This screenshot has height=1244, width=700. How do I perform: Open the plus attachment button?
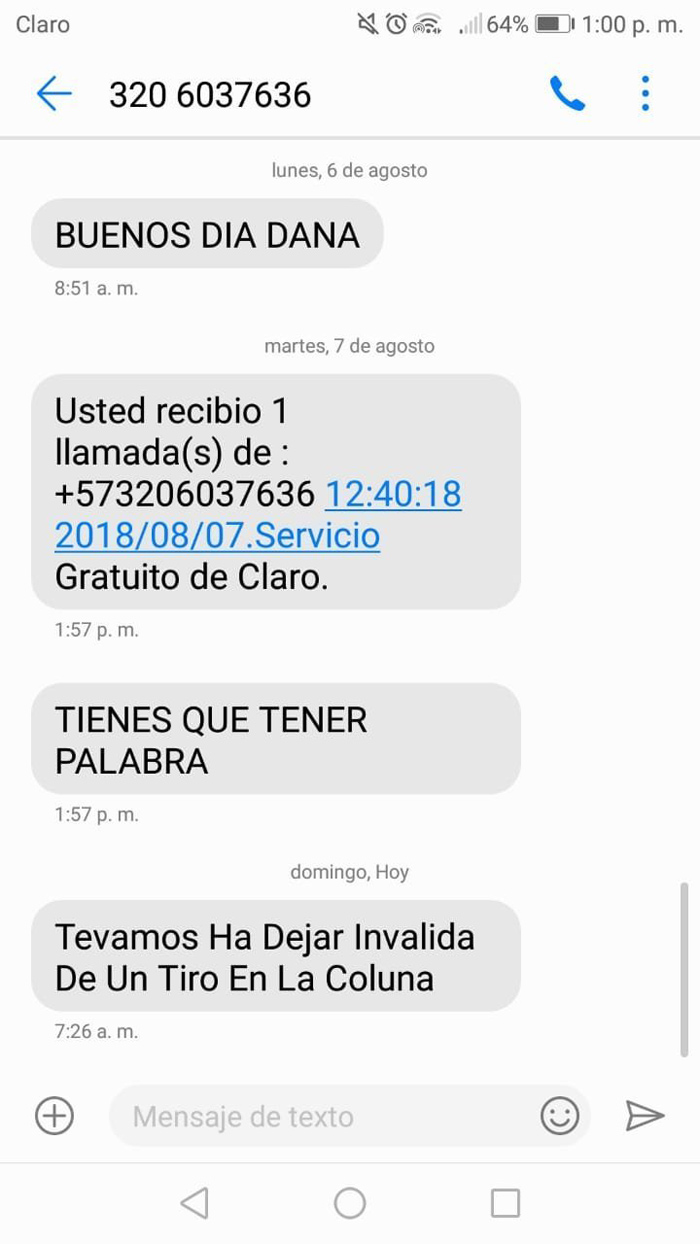coord(55,1115)
